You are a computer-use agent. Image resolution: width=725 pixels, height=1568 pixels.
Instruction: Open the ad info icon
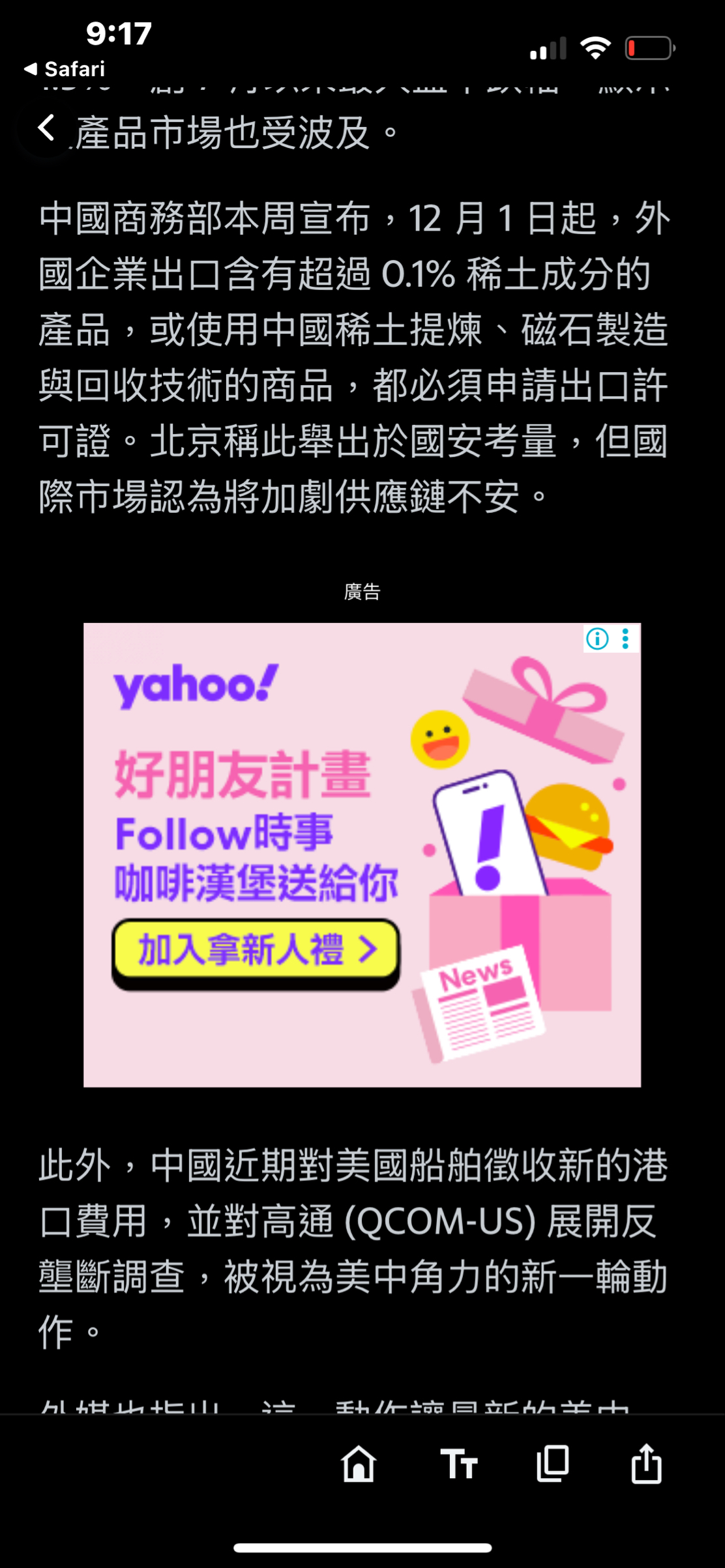click(597, 639)
